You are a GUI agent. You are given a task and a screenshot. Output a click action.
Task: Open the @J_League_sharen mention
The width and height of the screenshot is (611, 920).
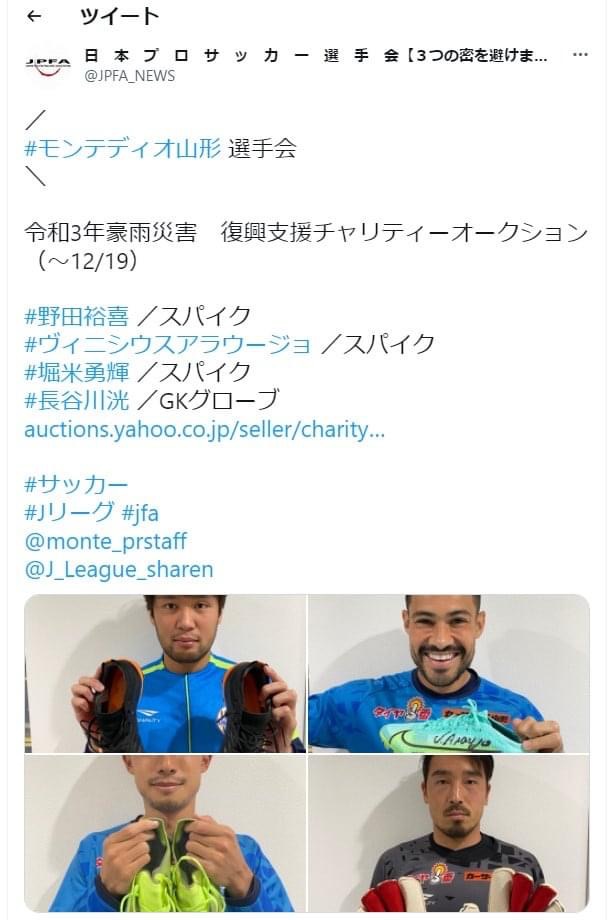(119, 570)
